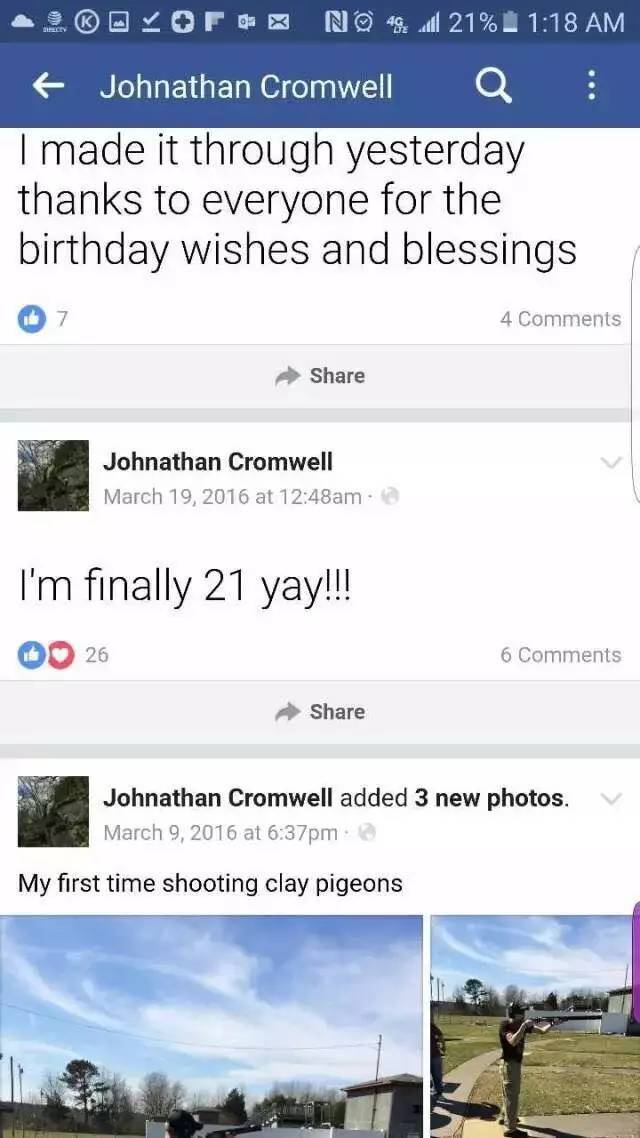
Task: Open the 6 comments on the 21 post
Action: point(560,655)
